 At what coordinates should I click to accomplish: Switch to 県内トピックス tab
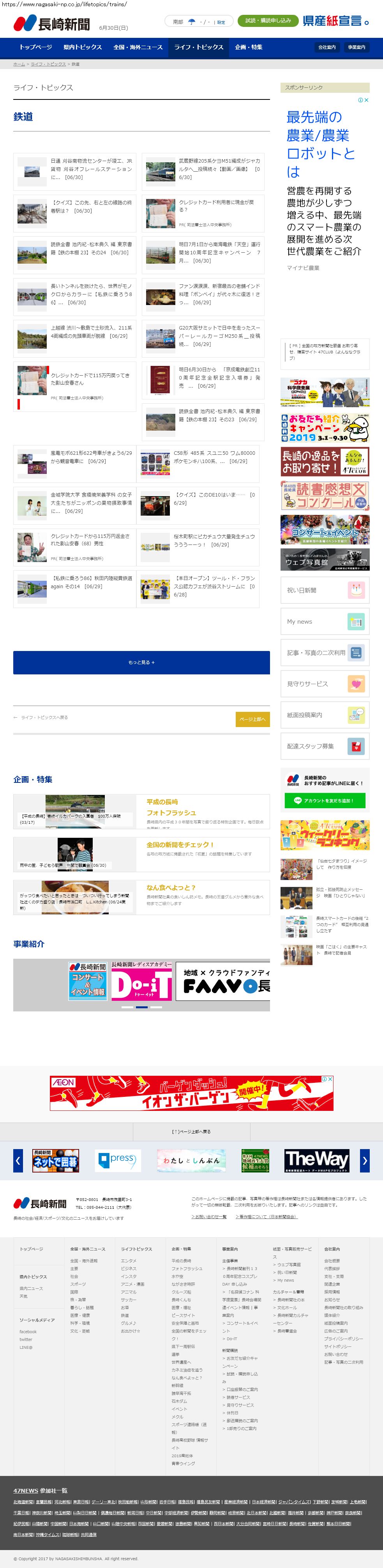(83, 47)
